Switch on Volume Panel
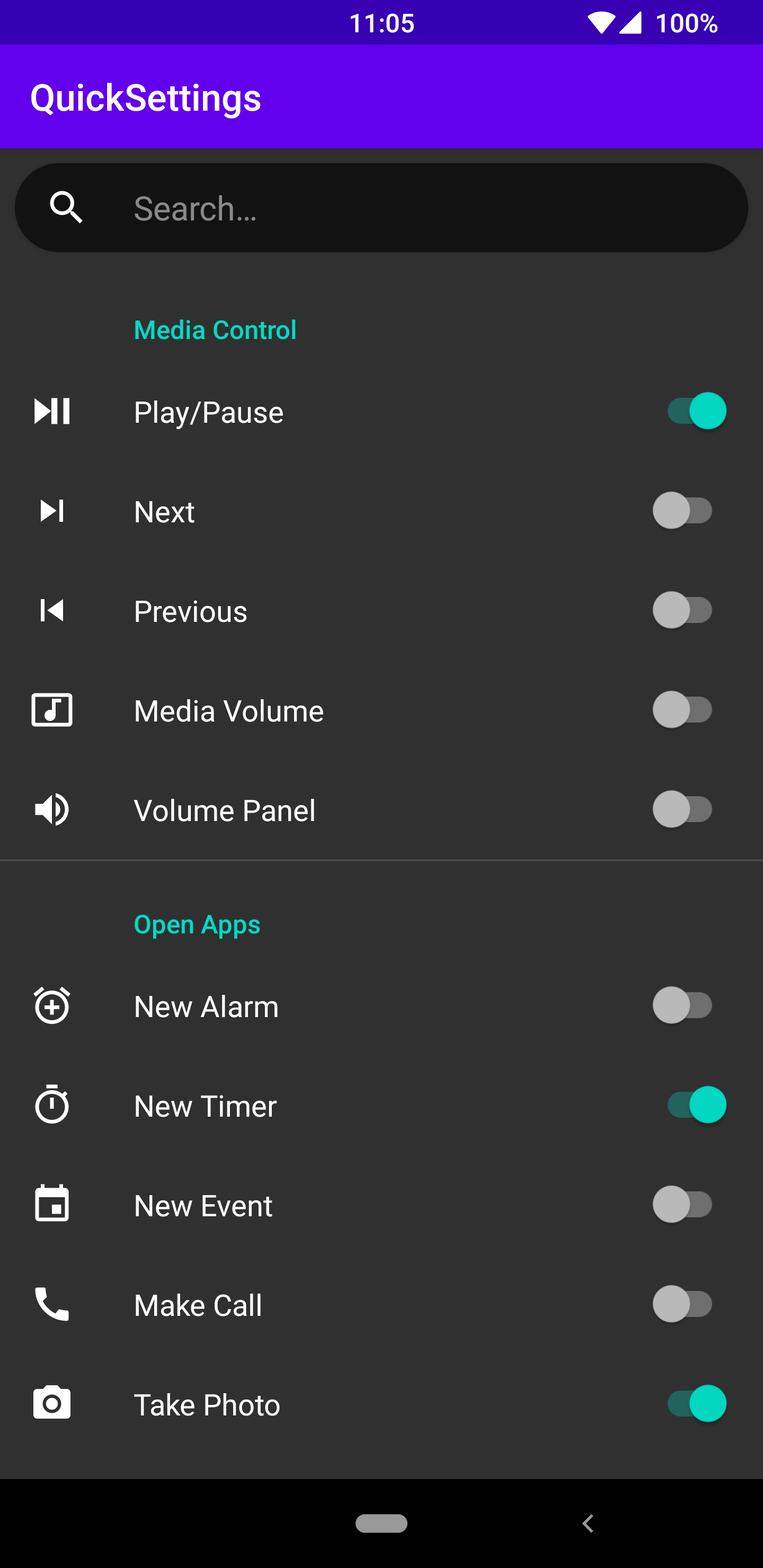Image resolution: width=763 pixels, height=1568 pixels. [x=682, y=809]
